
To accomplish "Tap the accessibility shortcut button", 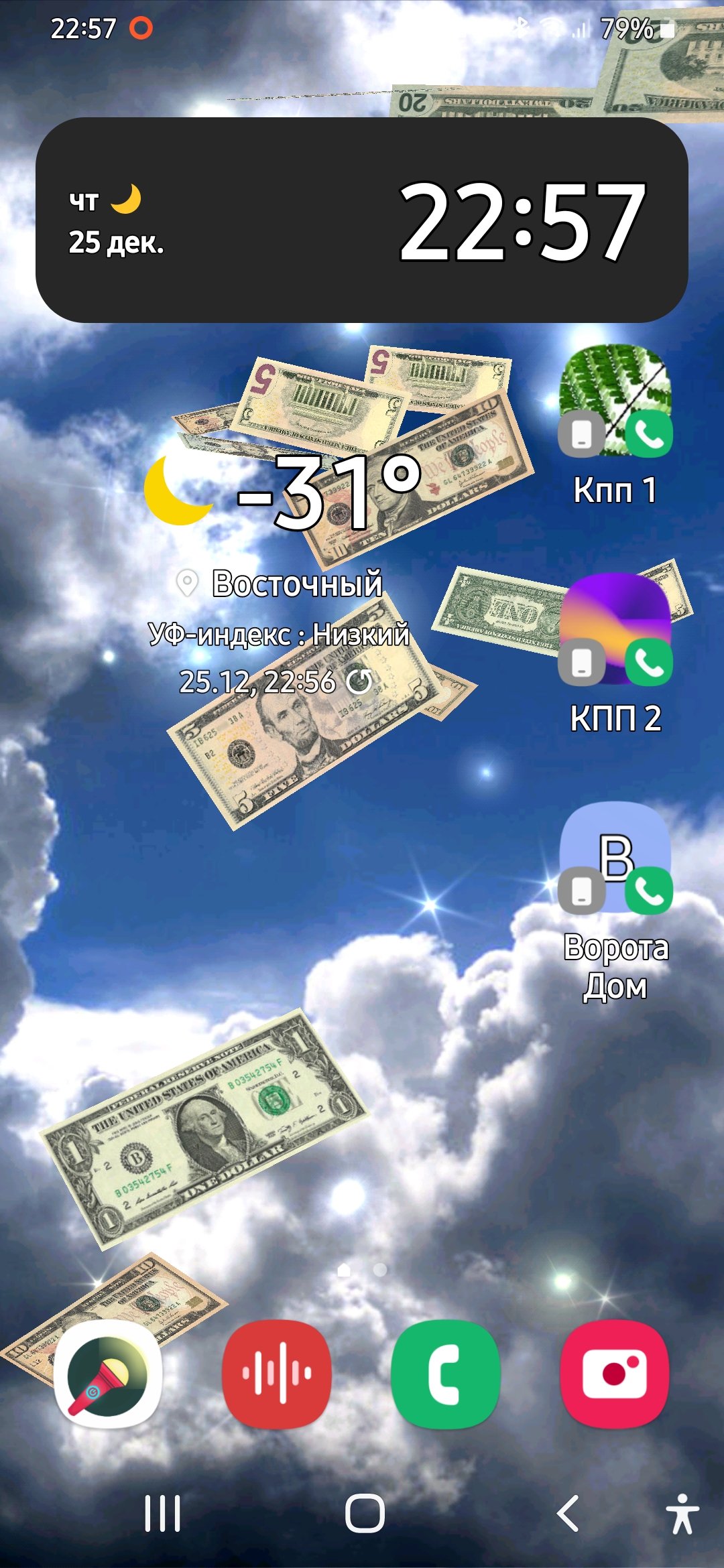I will pos(682,1513).
